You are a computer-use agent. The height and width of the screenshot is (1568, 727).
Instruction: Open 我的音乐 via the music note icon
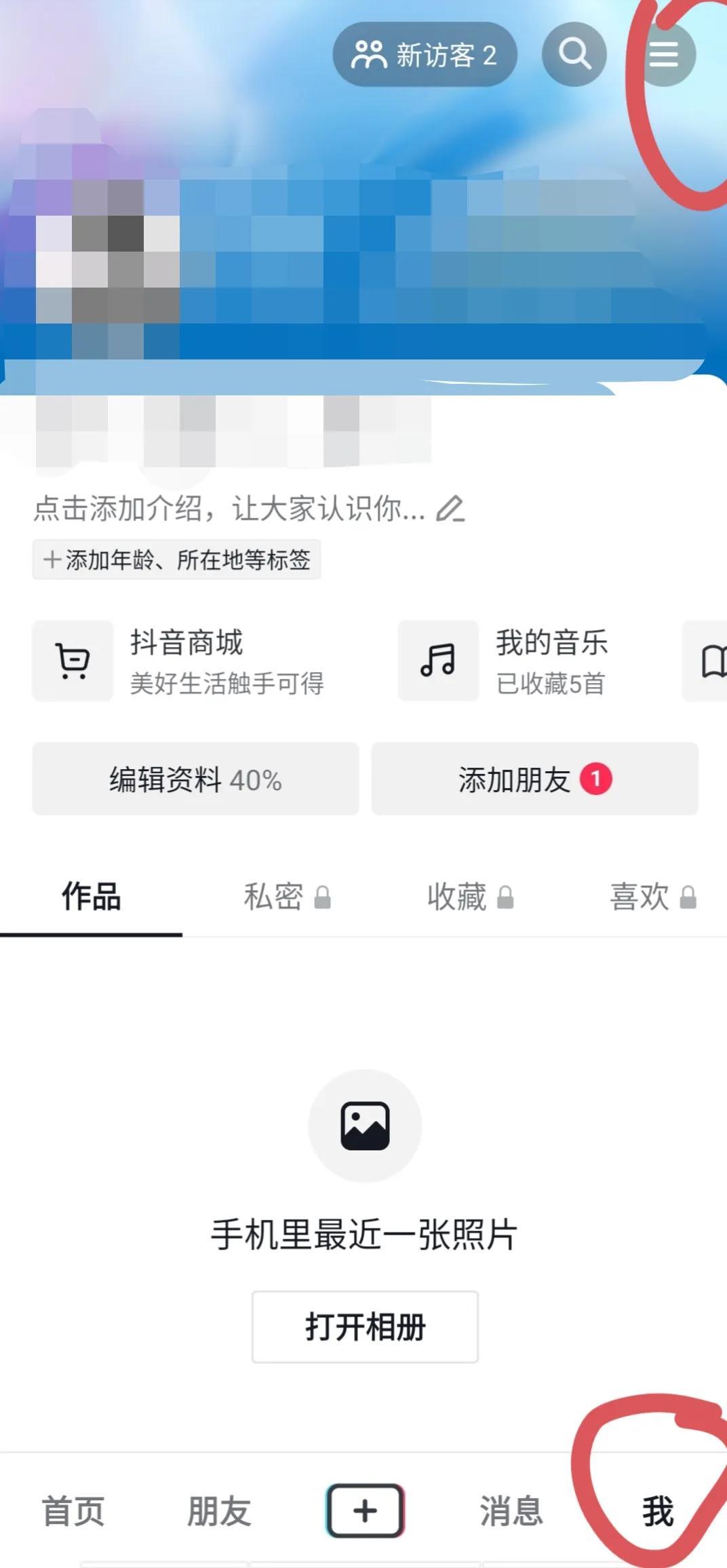point(438,661)
